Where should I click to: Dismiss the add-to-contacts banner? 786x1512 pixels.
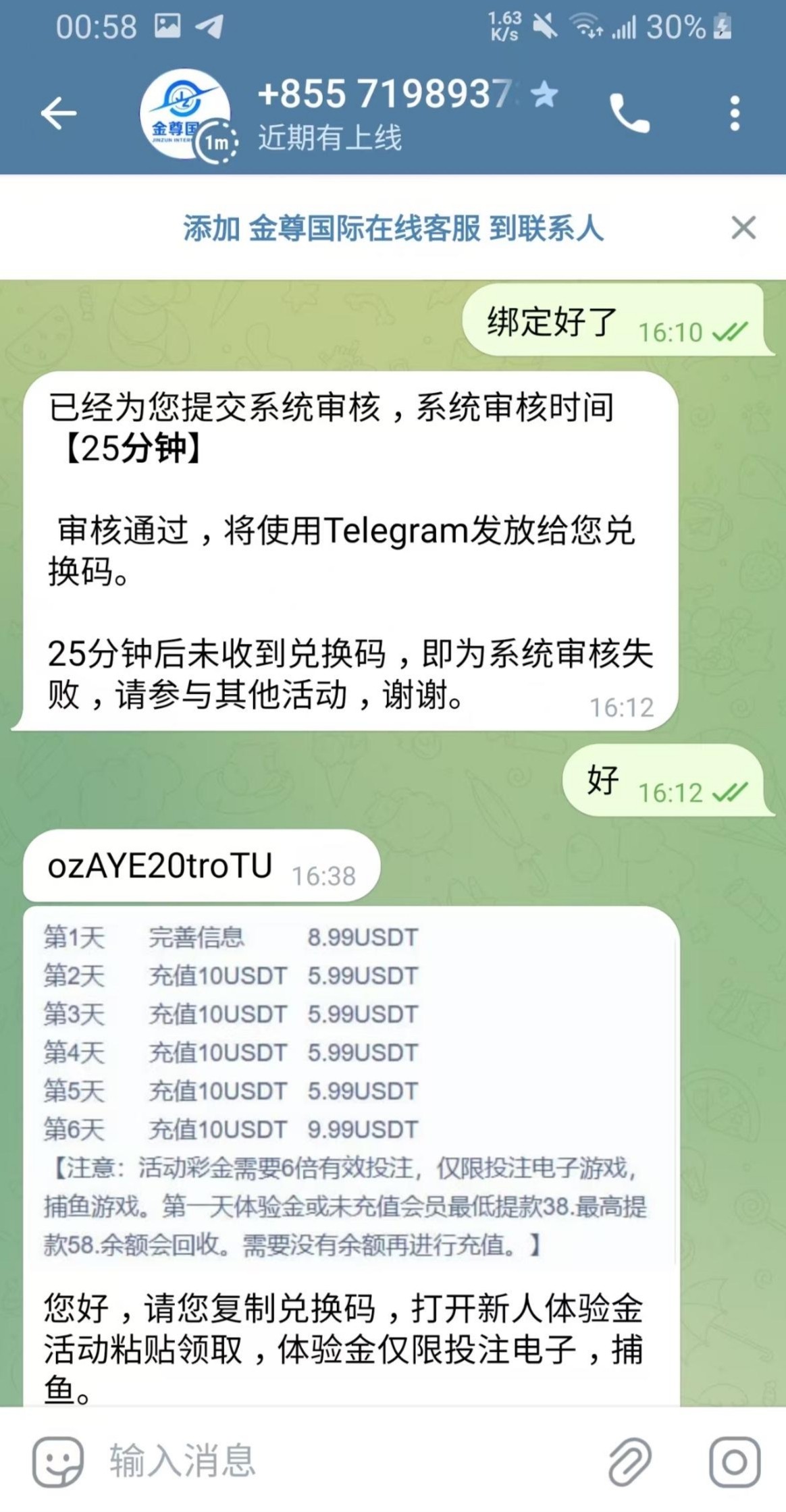pyautogui.click(x=743, y=228)
